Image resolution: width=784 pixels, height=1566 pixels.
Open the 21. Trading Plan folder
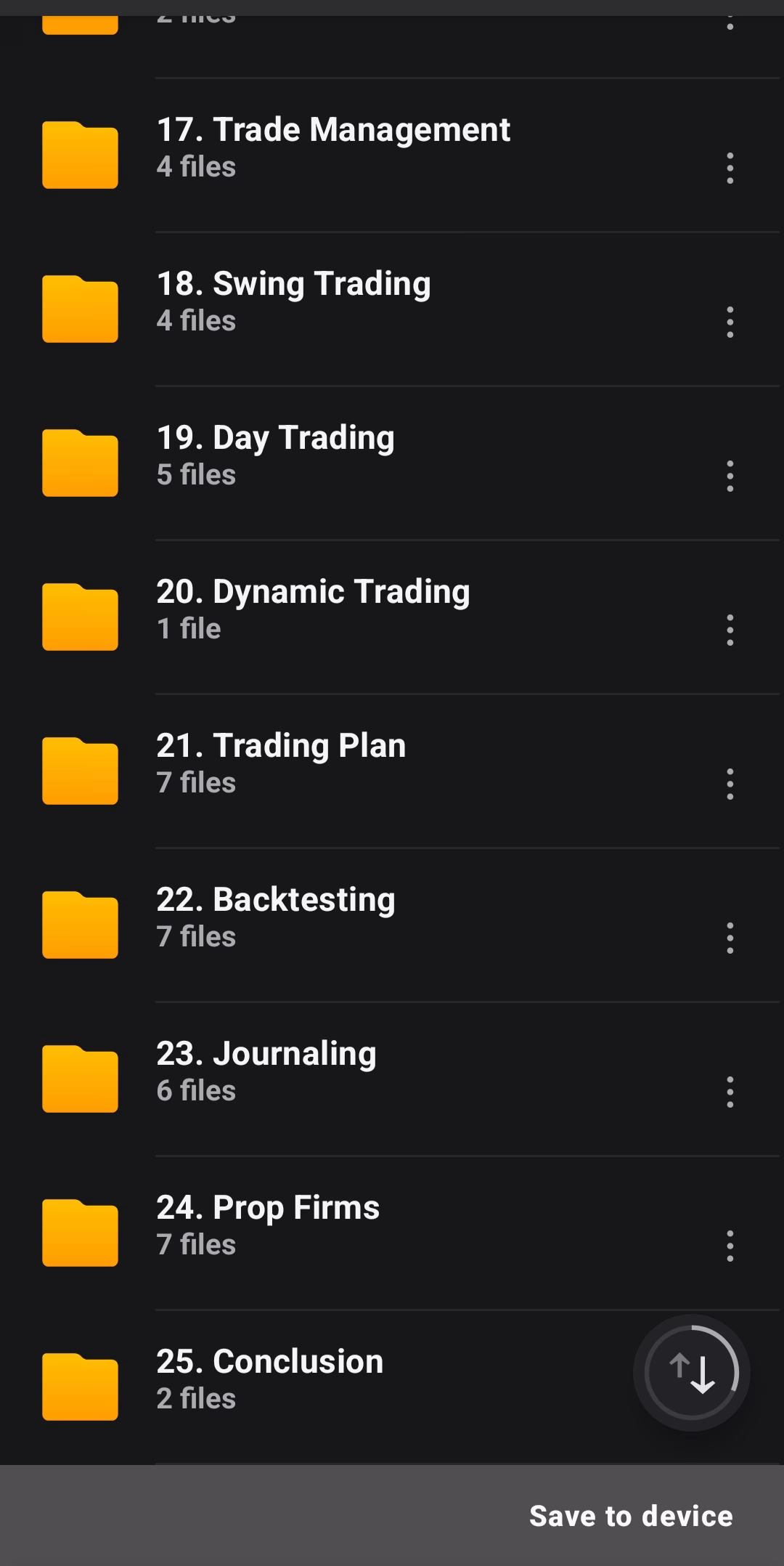click(282, 763)
